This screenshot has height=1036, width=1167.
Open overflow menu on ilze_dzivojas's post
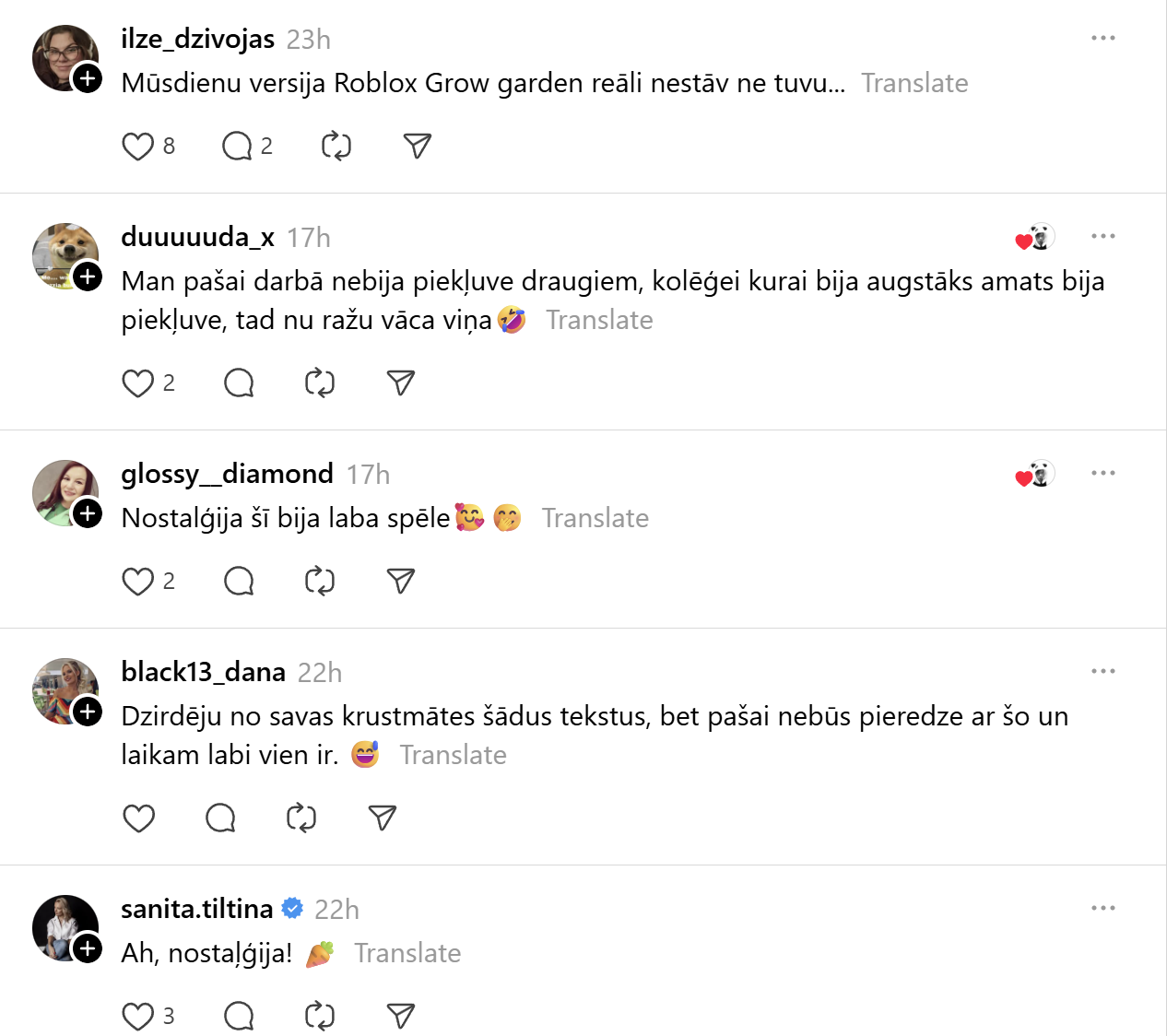click(x=1102, y=39)
